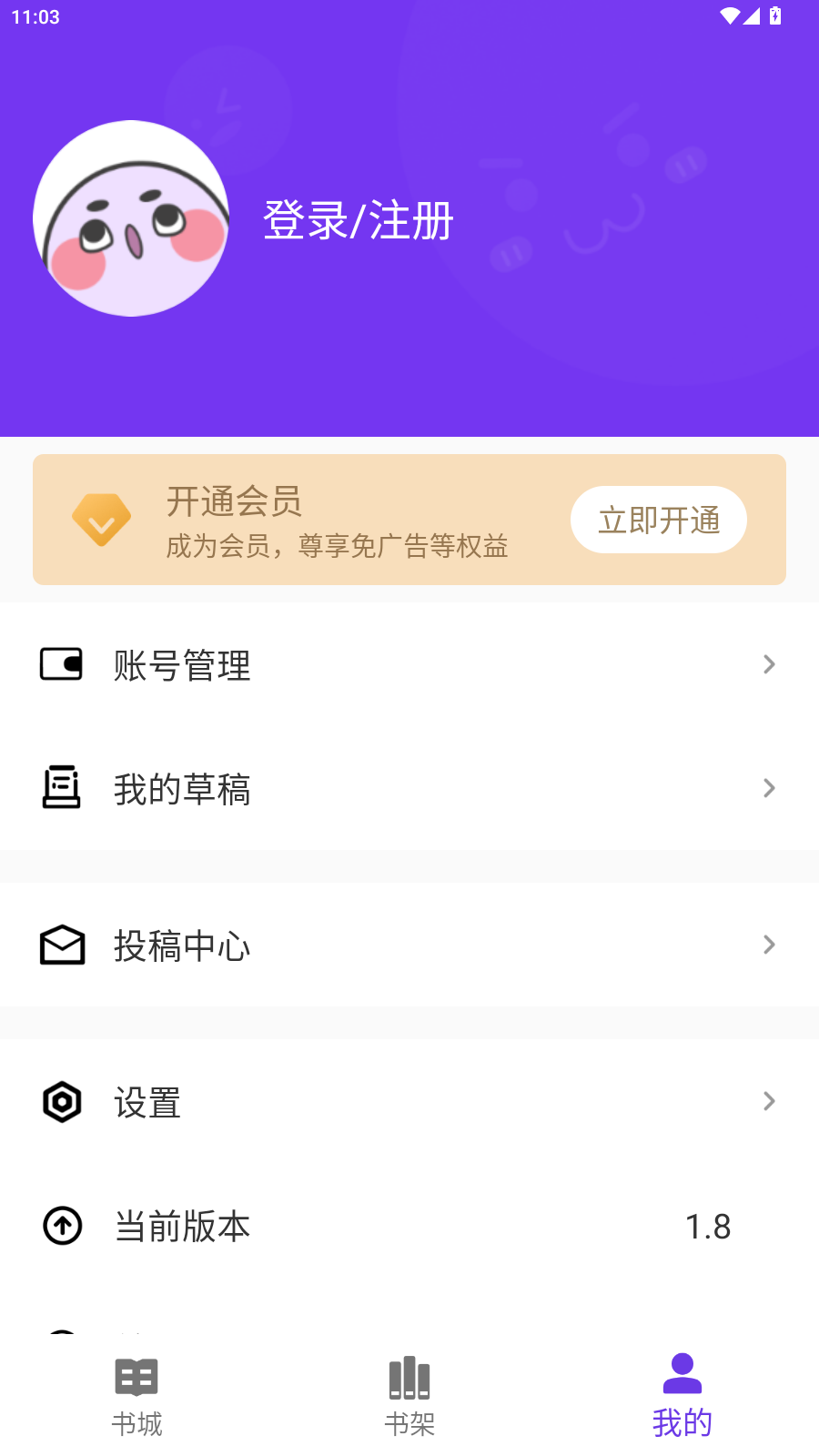This screenshot has height=1456, width=819.
Task: Expand the 账号管理 row chevron
Action: (769, 665)
